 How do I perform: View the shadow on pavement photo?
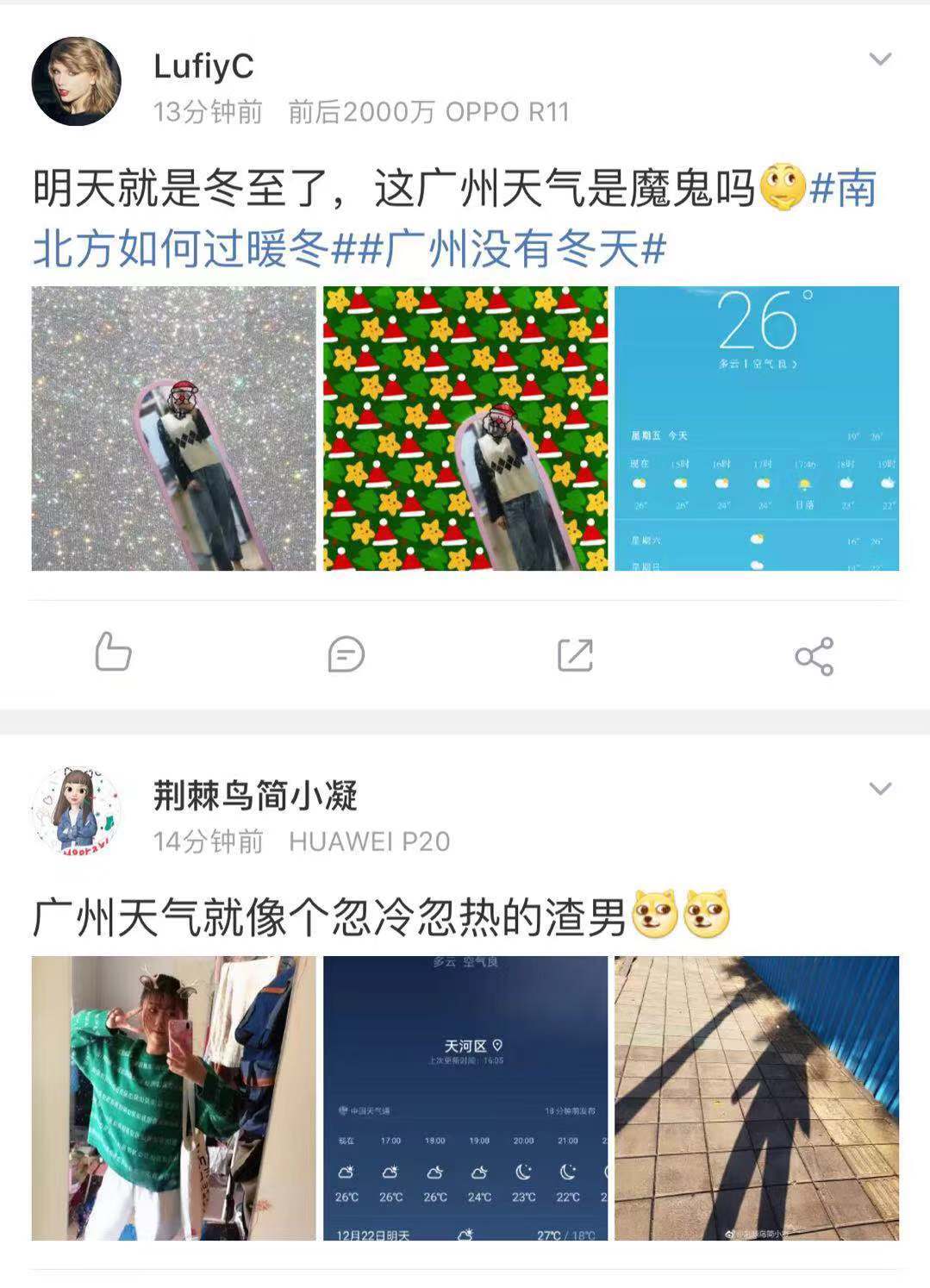click(x=756, y=1098)
